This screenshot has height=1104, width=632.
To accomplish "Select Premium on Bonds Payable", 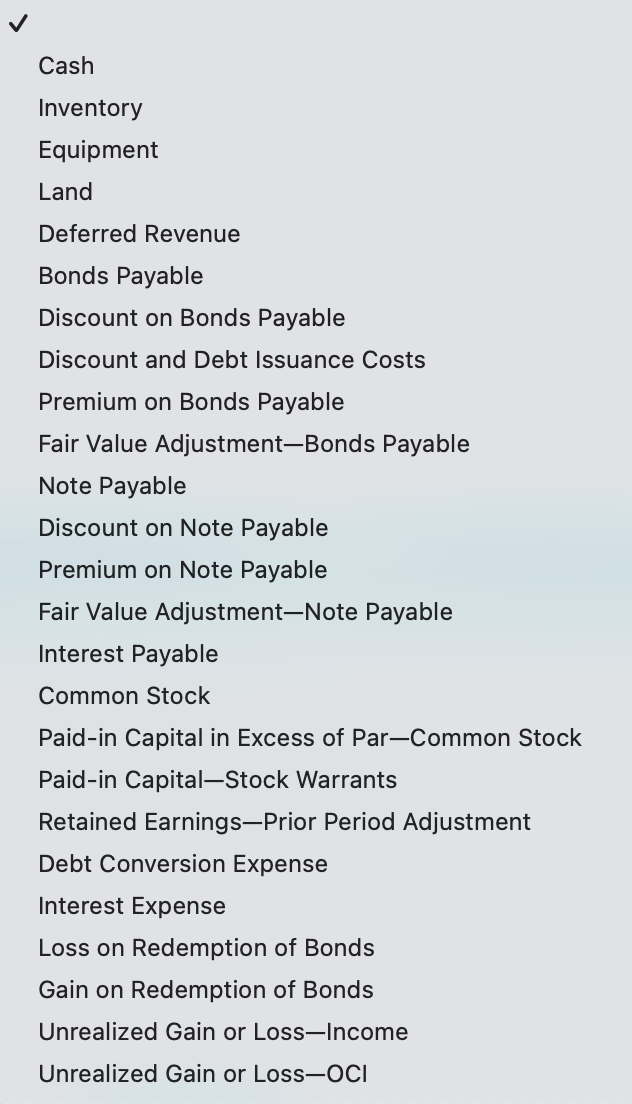I will pyautogui.click(x=191, y=402).
